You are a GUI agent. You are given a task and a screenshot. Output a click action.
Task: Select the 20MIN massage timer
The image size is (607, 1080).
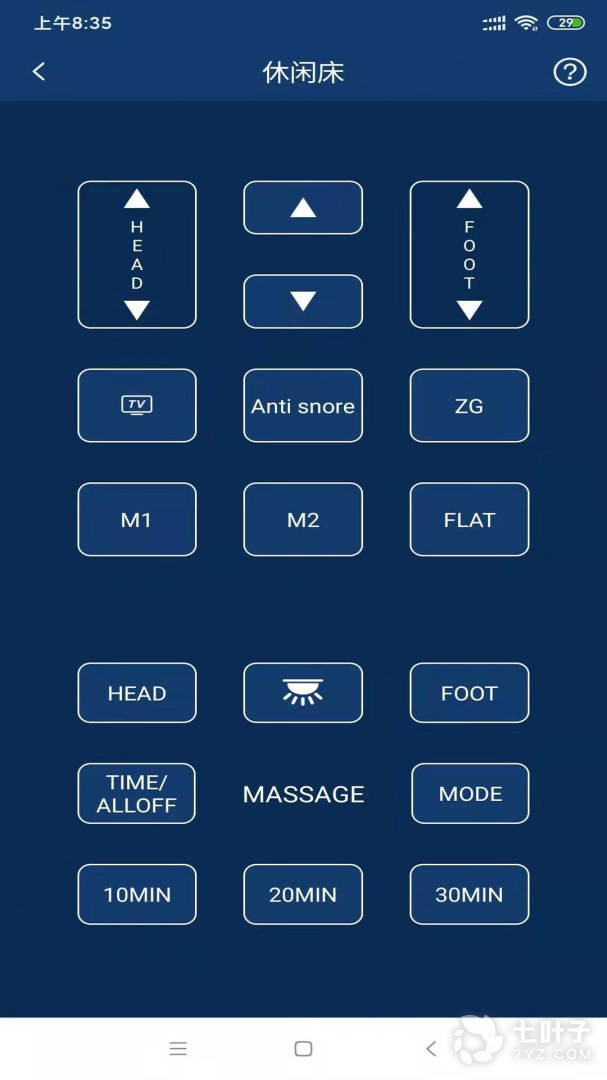(303, 894)
